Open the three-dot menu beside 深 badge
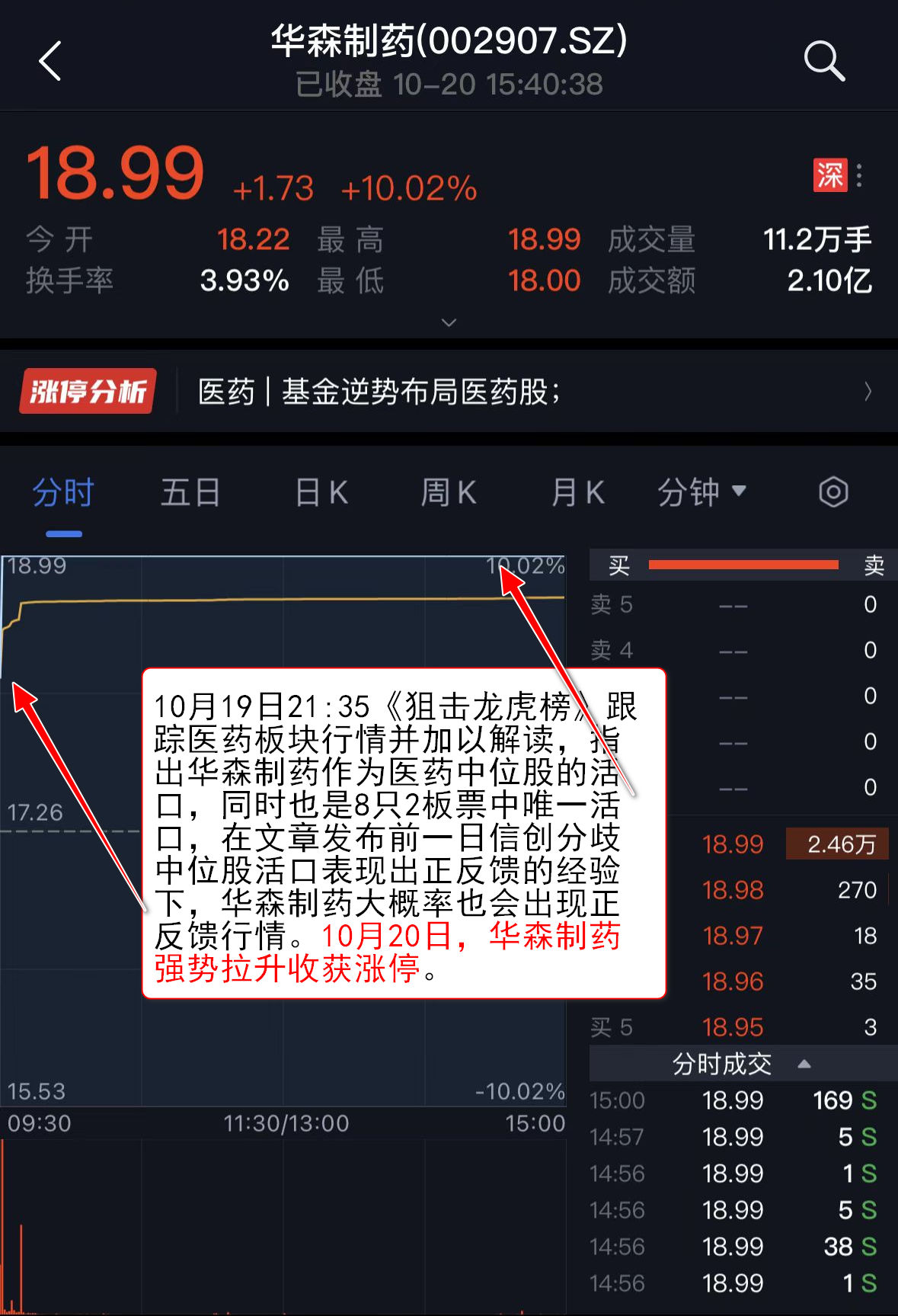898x1316 pixels. click(859, 175)
